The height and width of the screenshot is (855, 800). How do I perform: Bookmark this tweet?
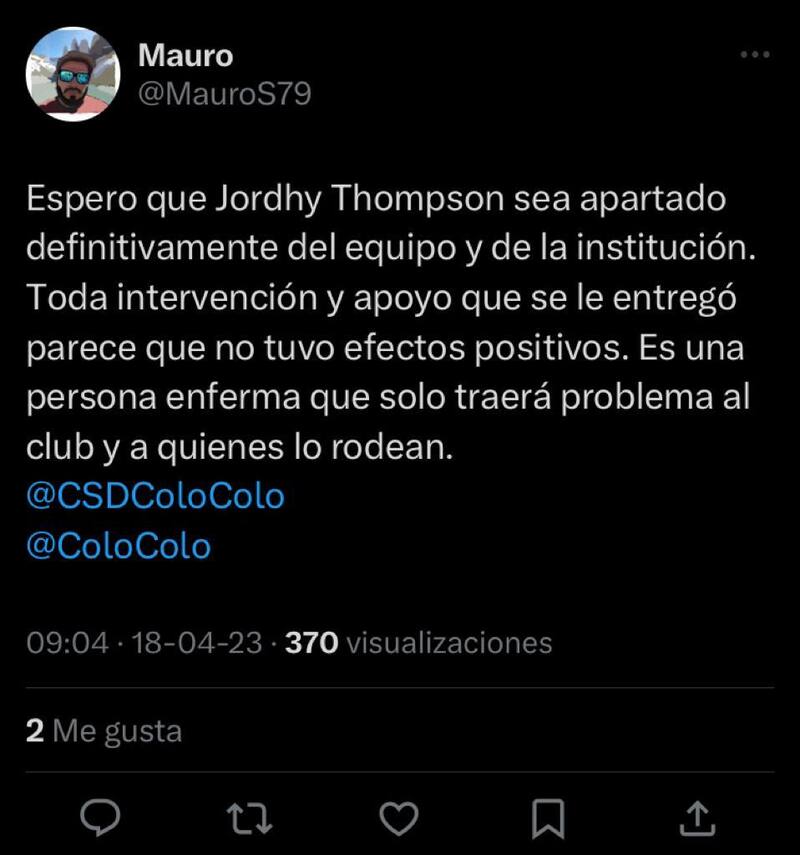[x=549, y=817]
